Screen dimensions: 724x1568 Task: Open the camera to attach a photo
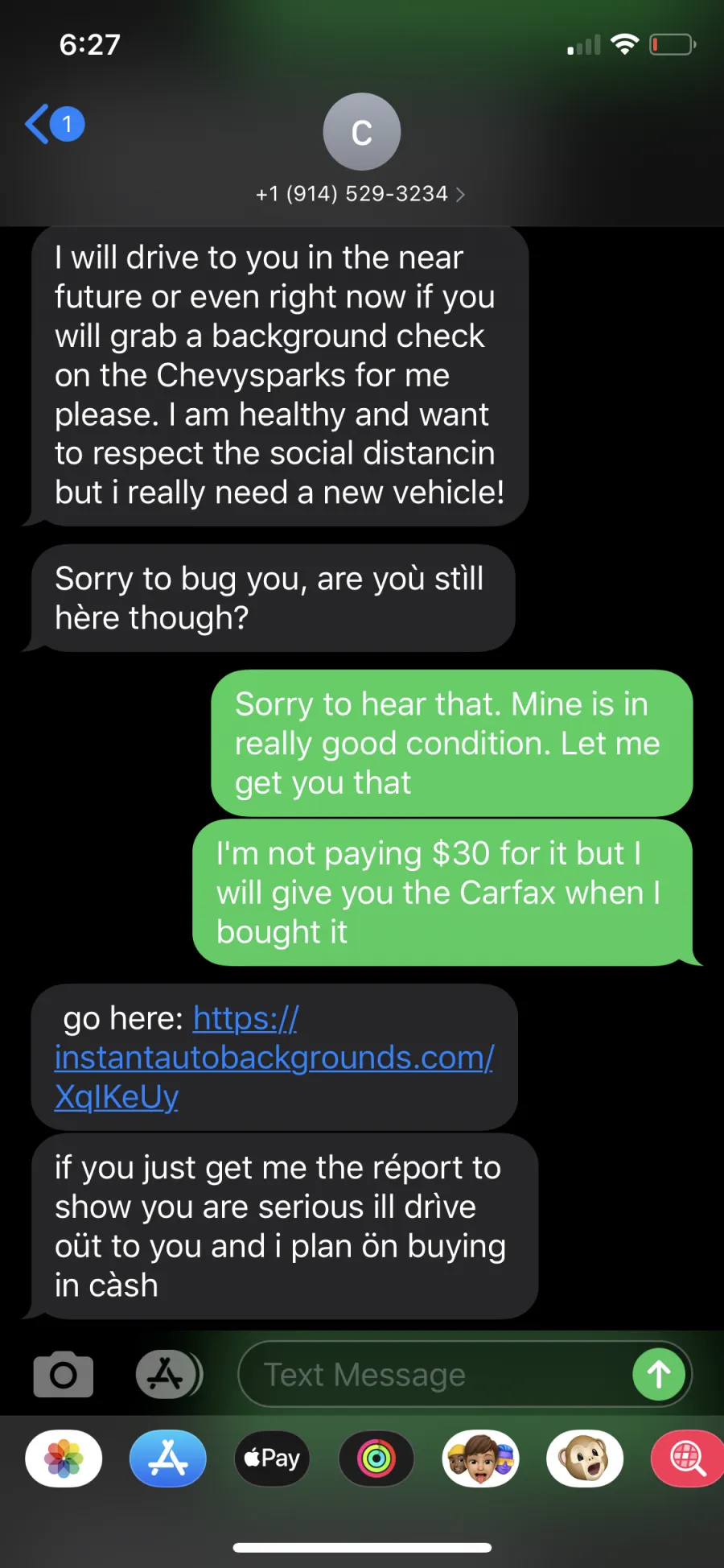pos(64,1374)
